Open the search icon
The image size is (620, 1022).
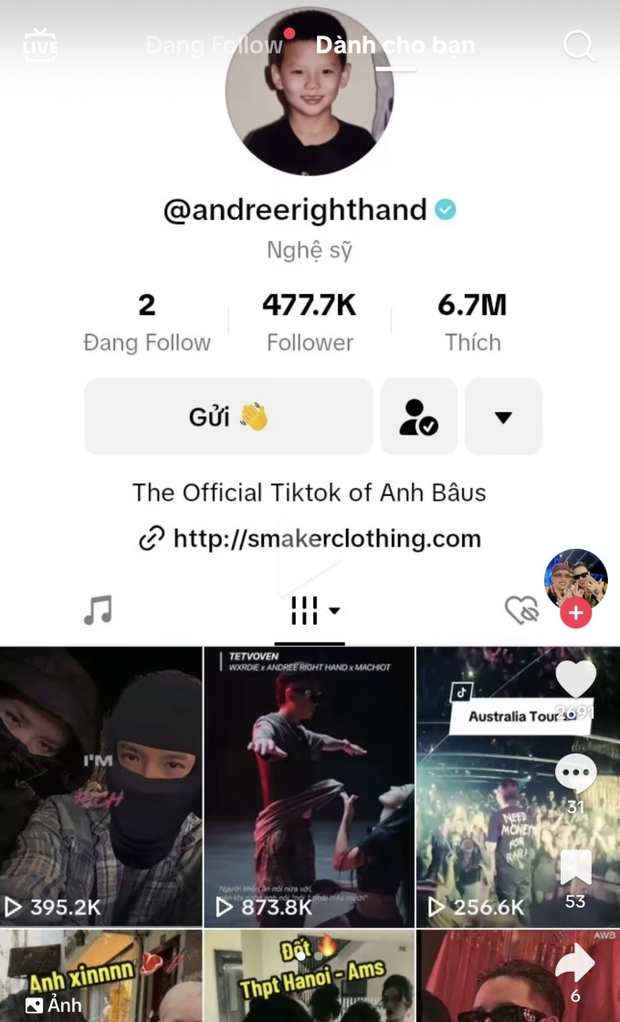[578, 45]
